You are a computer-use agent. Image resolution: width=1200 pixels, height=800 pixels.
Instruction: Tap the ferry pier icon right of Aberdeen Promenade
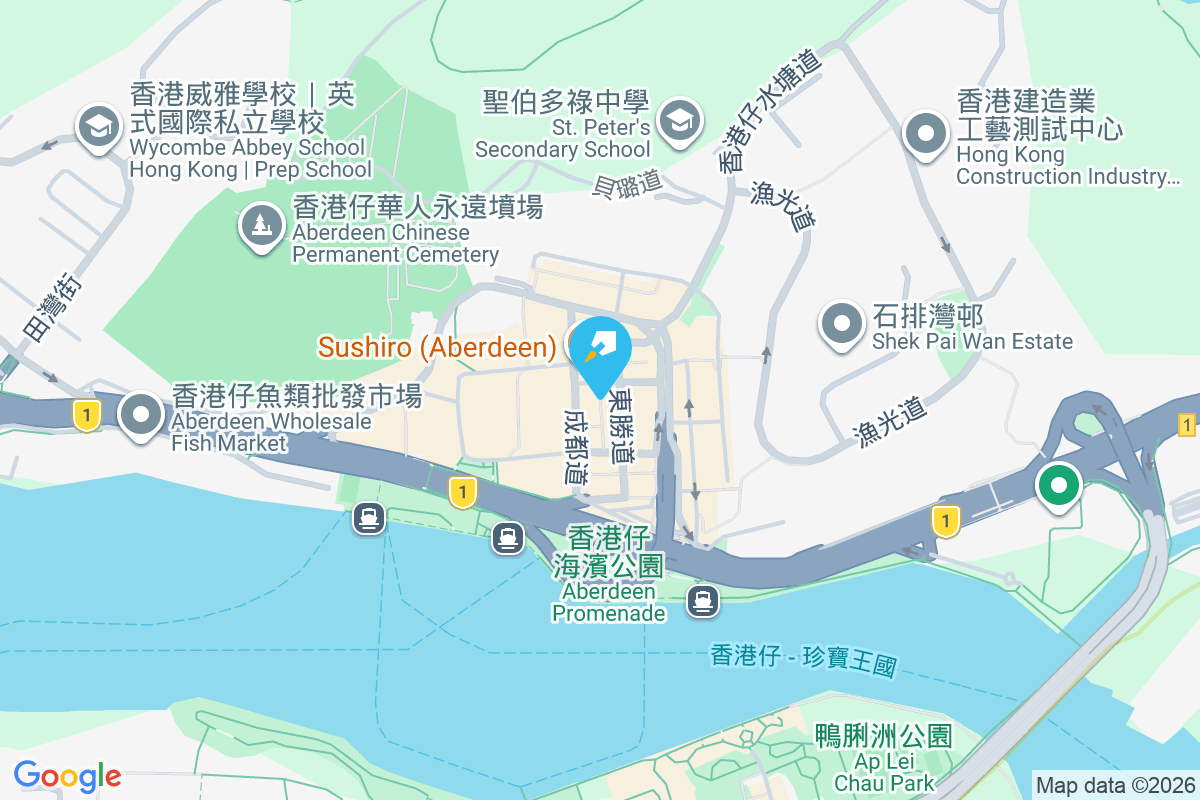tap(703, 600)
